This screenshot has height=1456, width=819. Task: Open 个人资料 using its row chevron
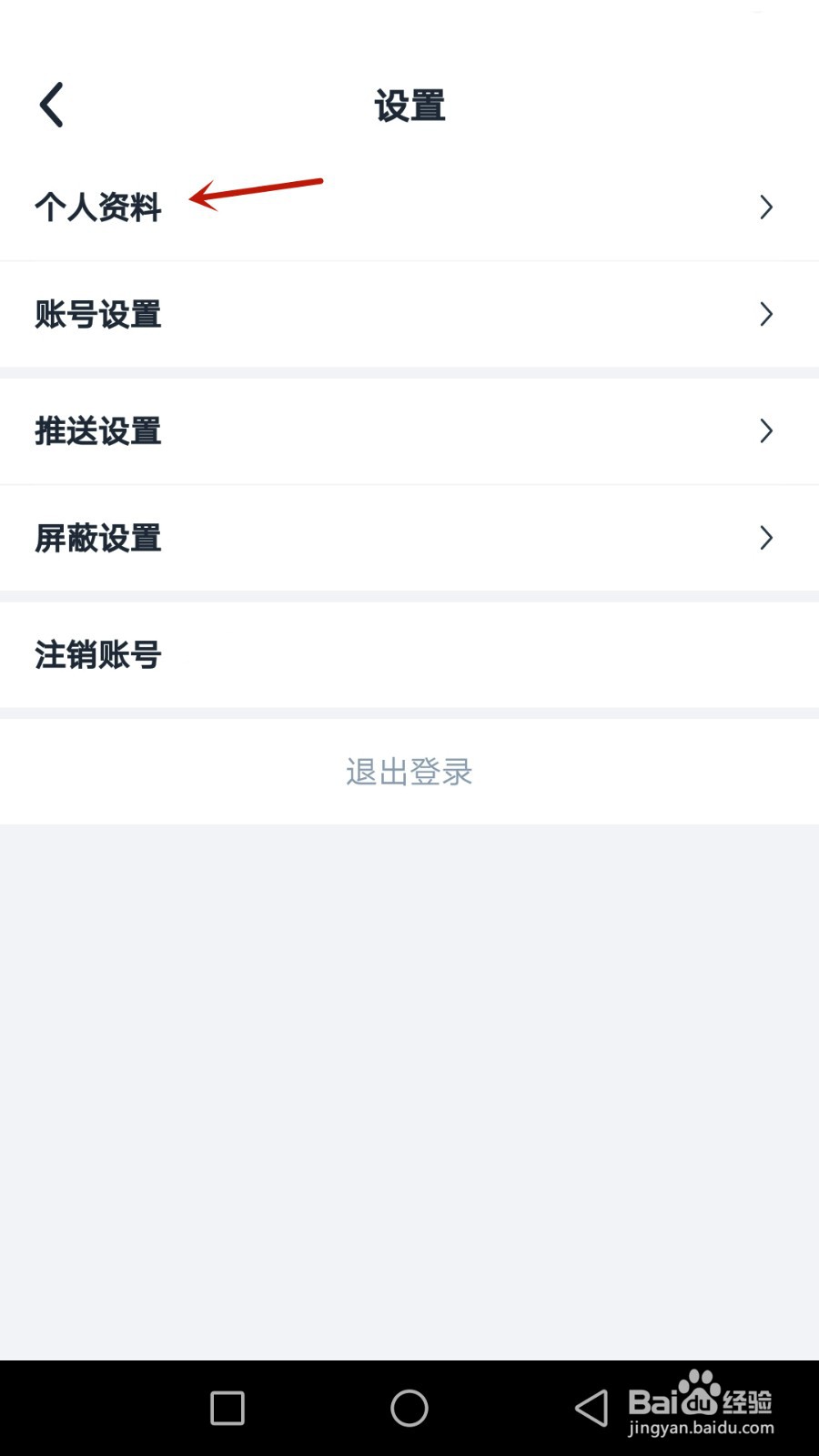click(765, 207)
